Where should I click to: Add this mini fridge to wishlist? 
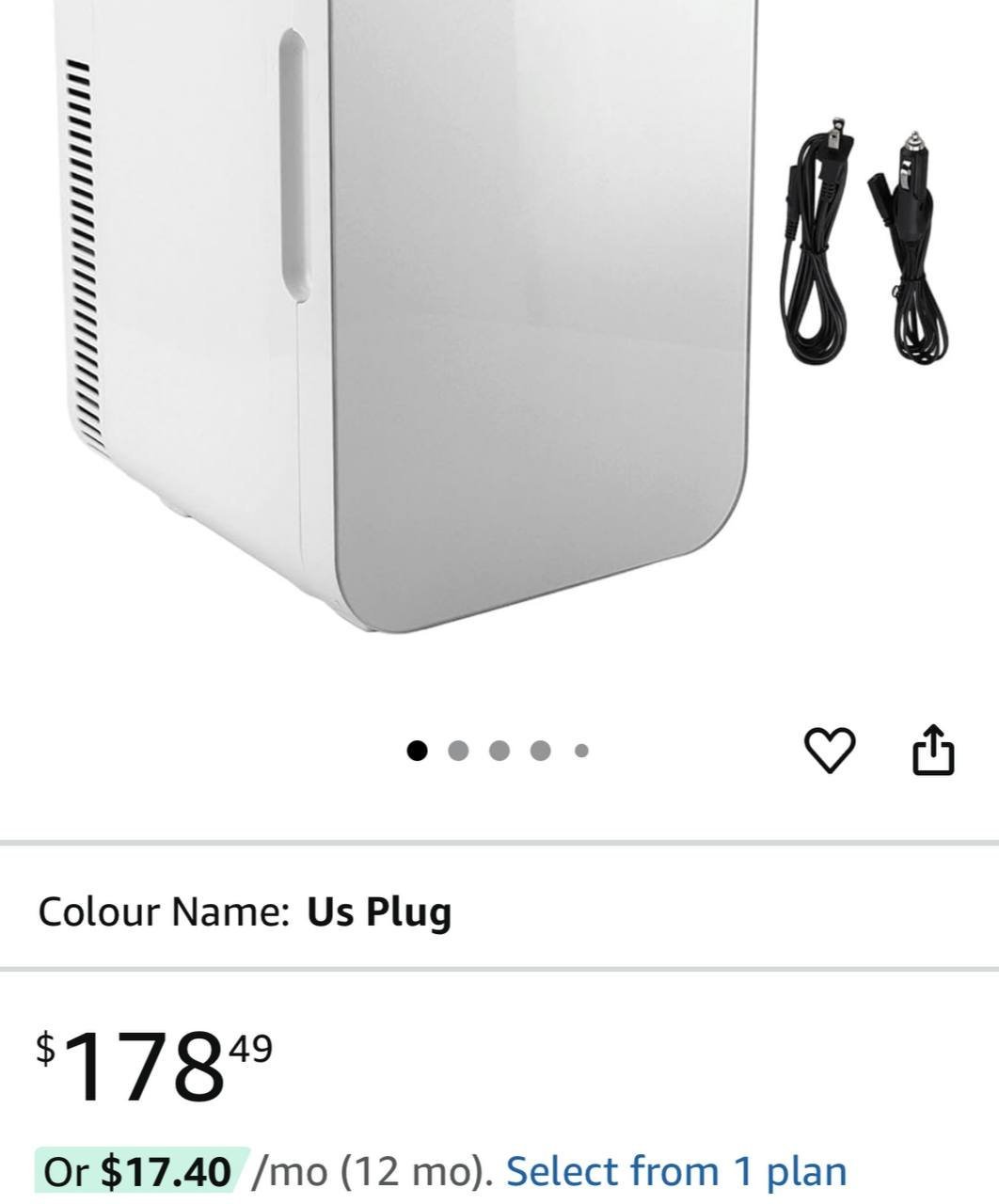click(x=830, y=750)
